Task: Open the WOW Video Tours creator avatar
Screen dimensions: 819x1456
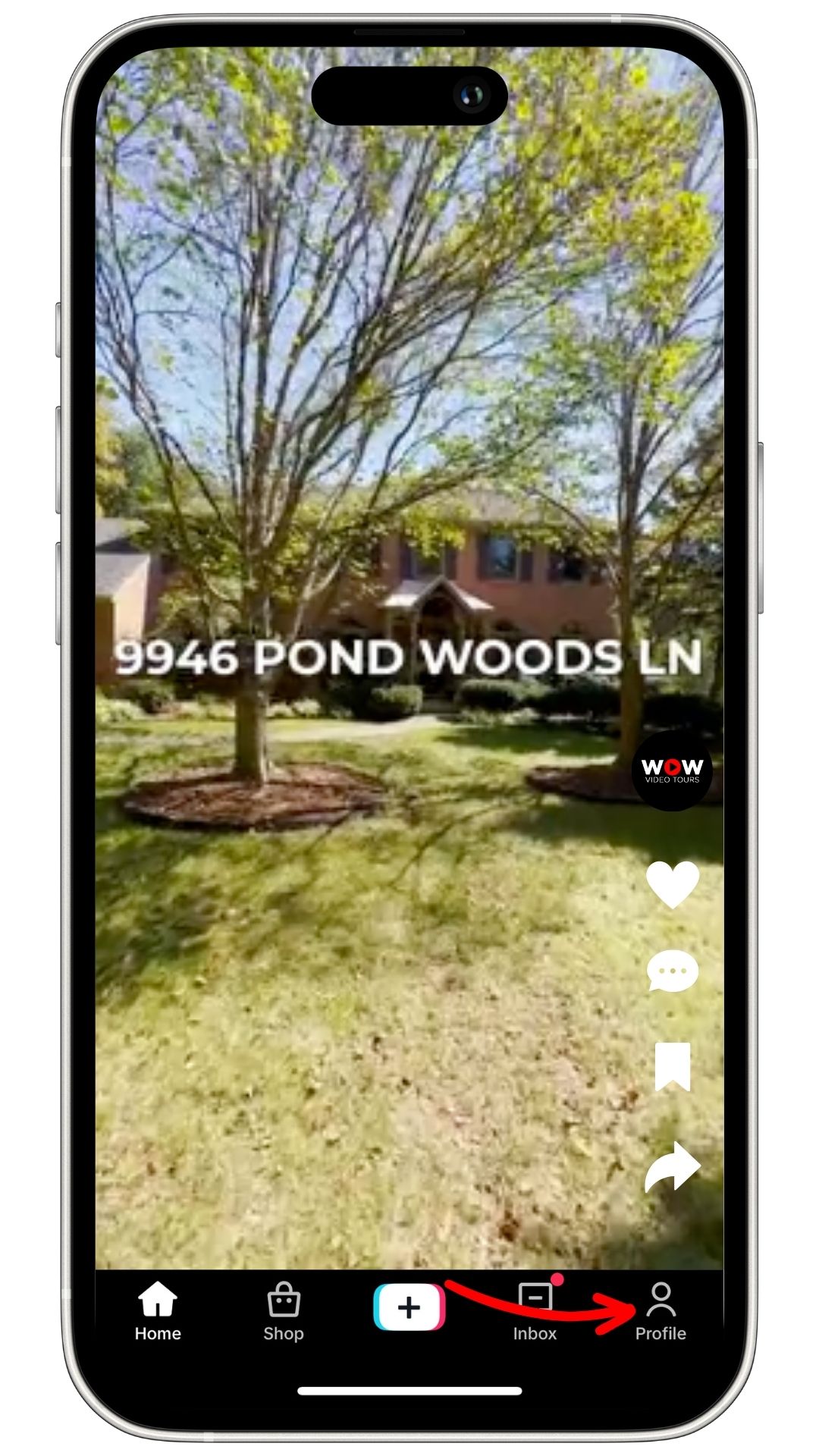Action: pos(672,770)
